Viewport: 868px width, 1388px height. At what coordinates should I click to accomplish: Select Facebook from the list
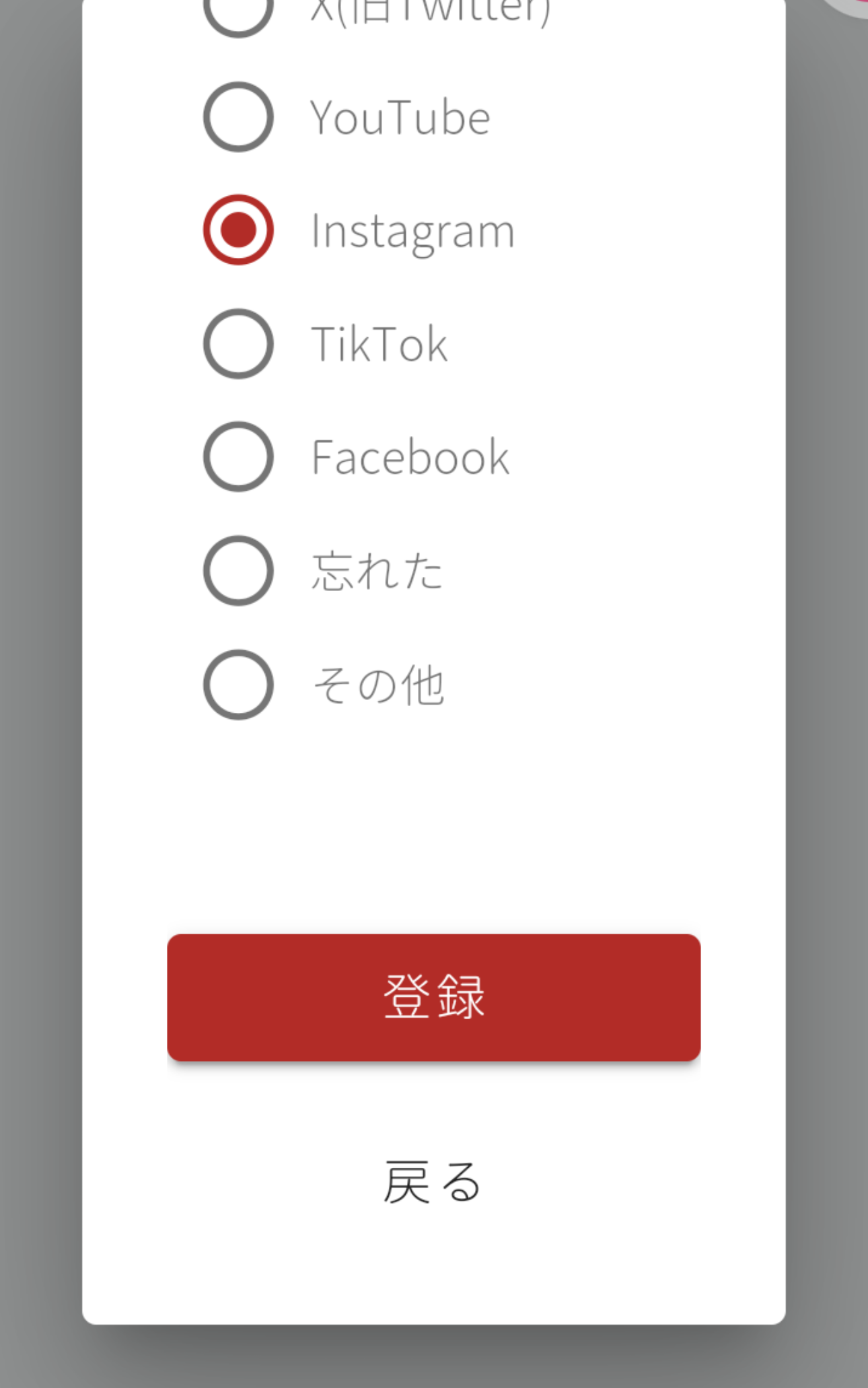coord(238,457)
